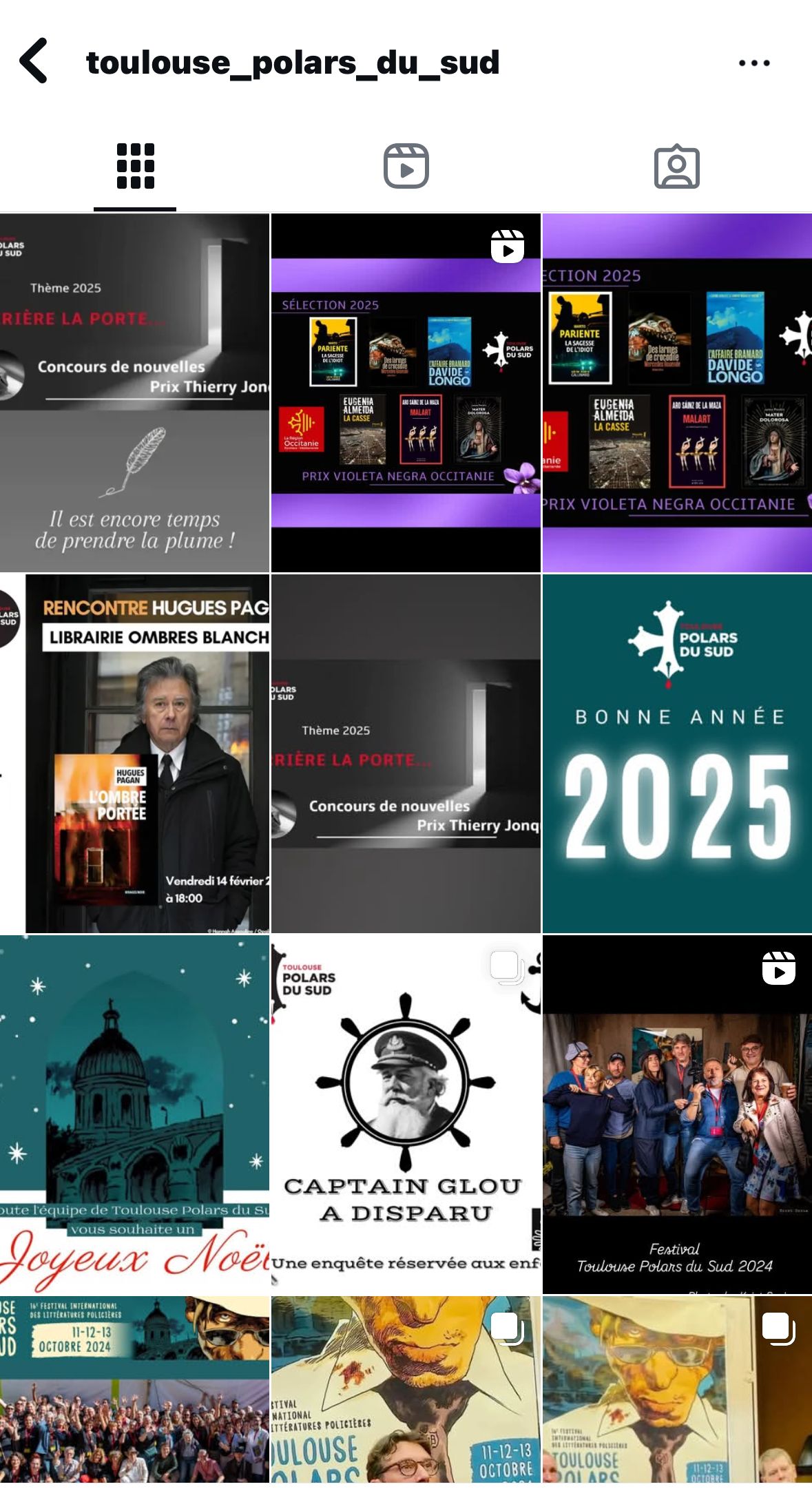Open the Rencontre Hugues Pagan post
The height and width of the screenshot is (1491, 812).
tap(134, 753)
